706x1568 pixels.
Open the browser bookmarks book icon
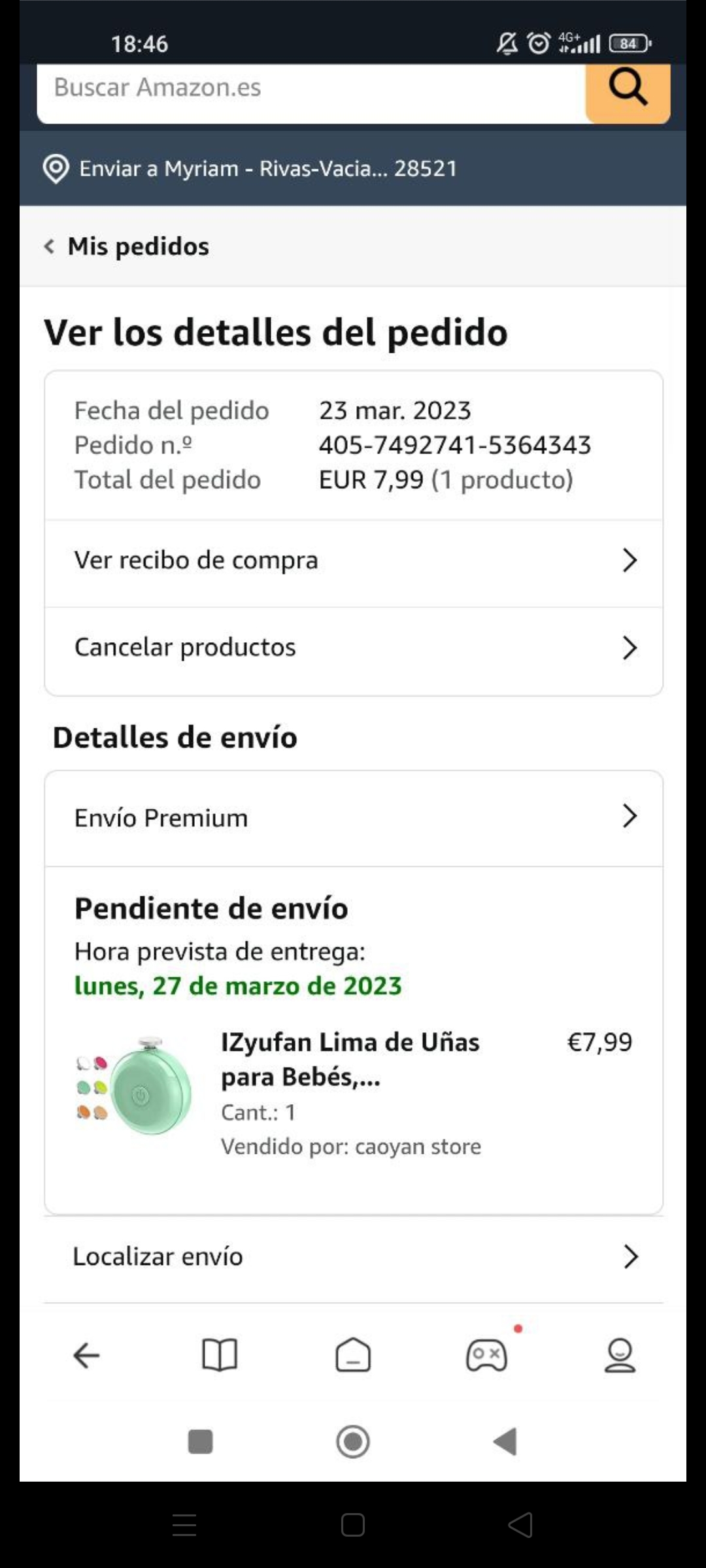pos(220,1356)
